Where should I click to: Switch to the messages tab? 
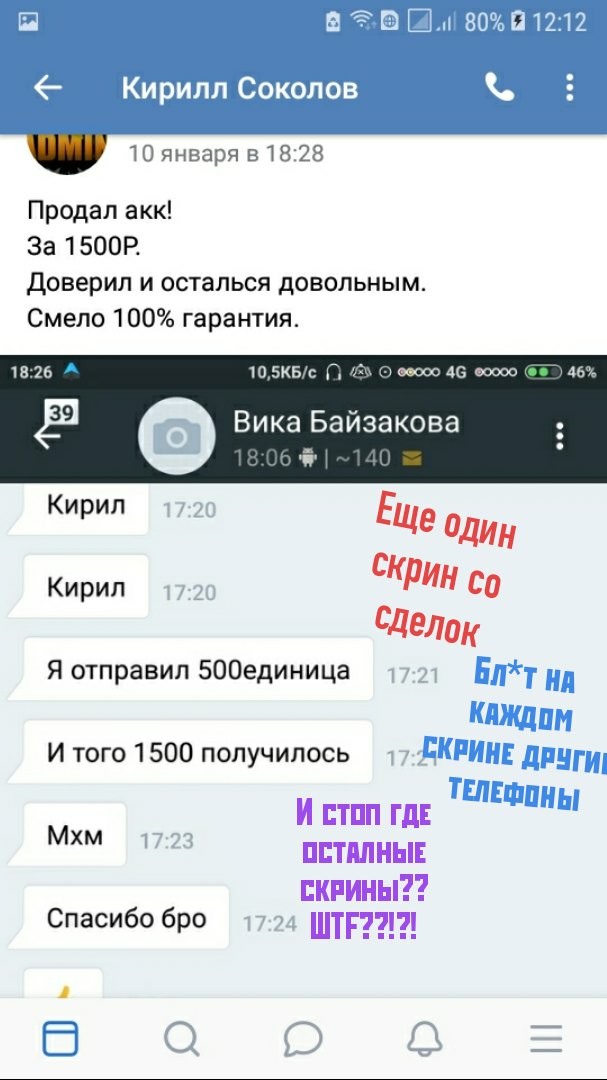click(x=303, y=1039)
